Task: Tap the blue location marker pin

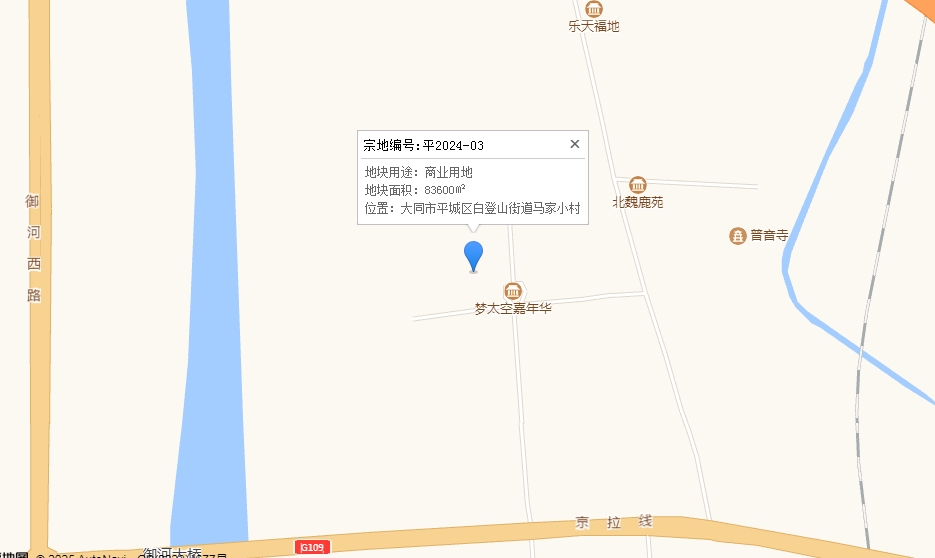Action: click(474, 254)
